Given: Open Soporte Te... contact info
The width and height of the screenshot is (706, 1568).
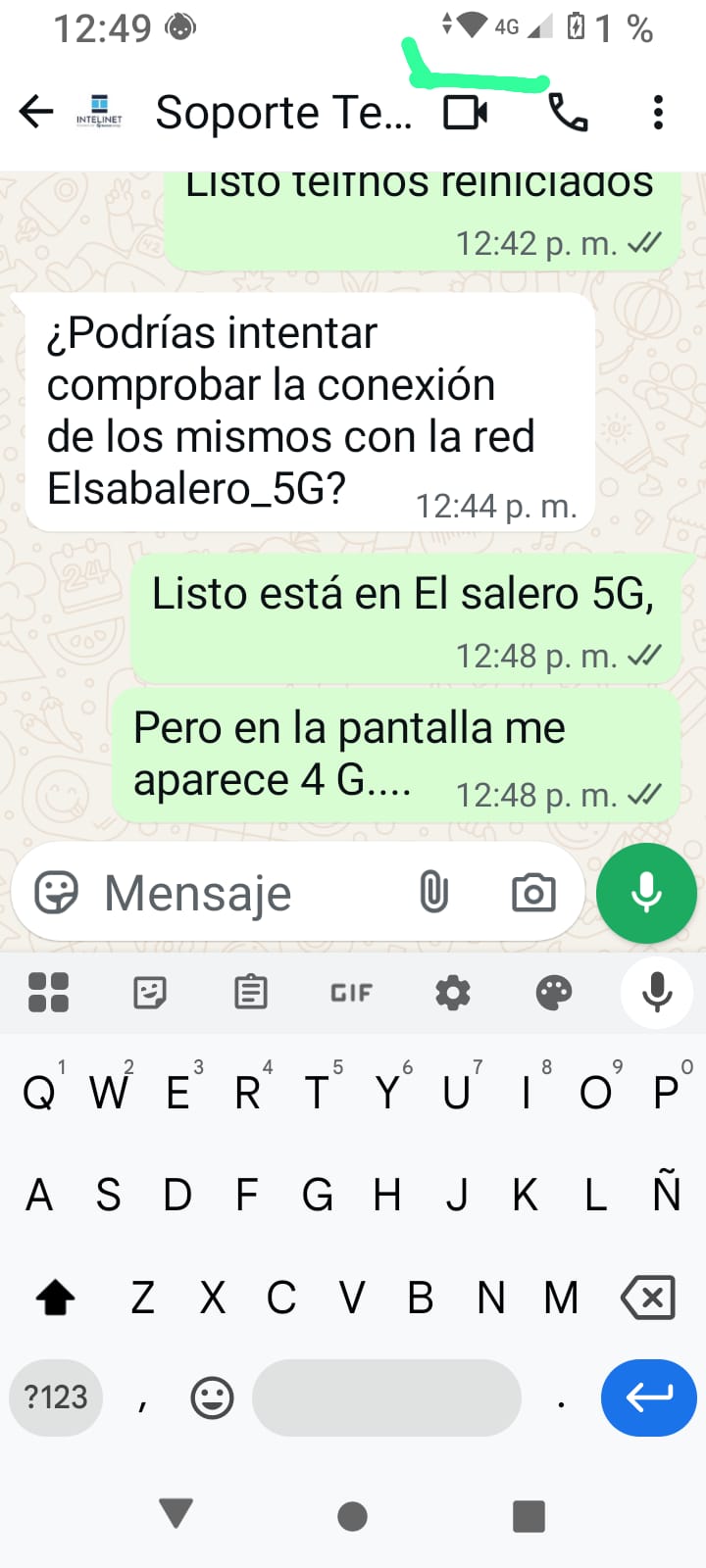Looking at the screenshot, I should coord(282,113).
